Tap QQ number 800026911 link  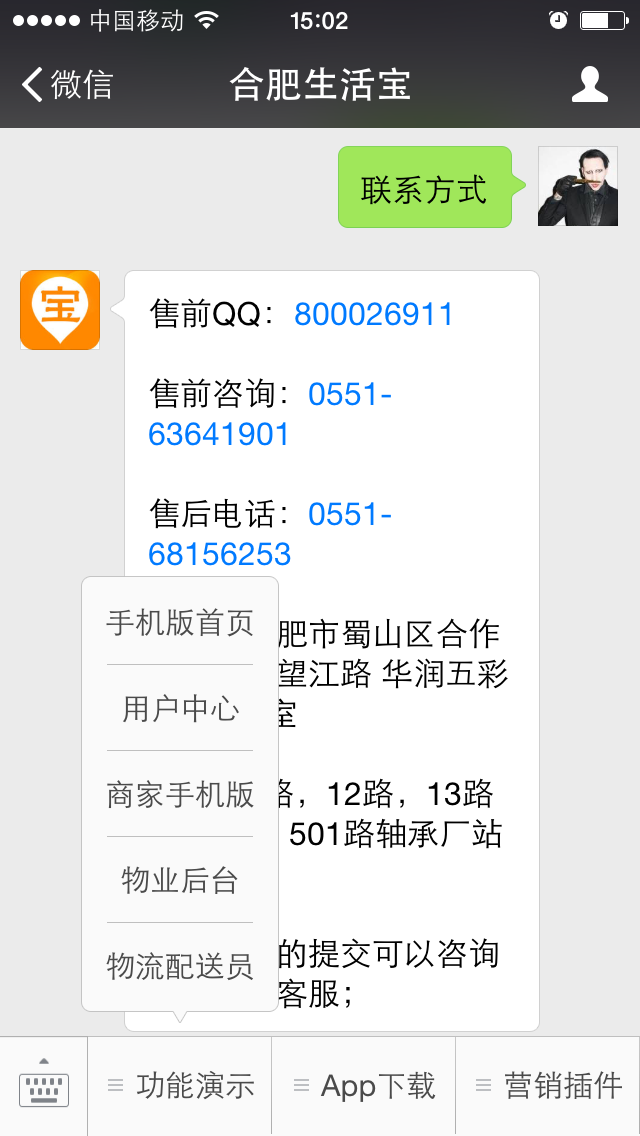(x=373, y=314)
